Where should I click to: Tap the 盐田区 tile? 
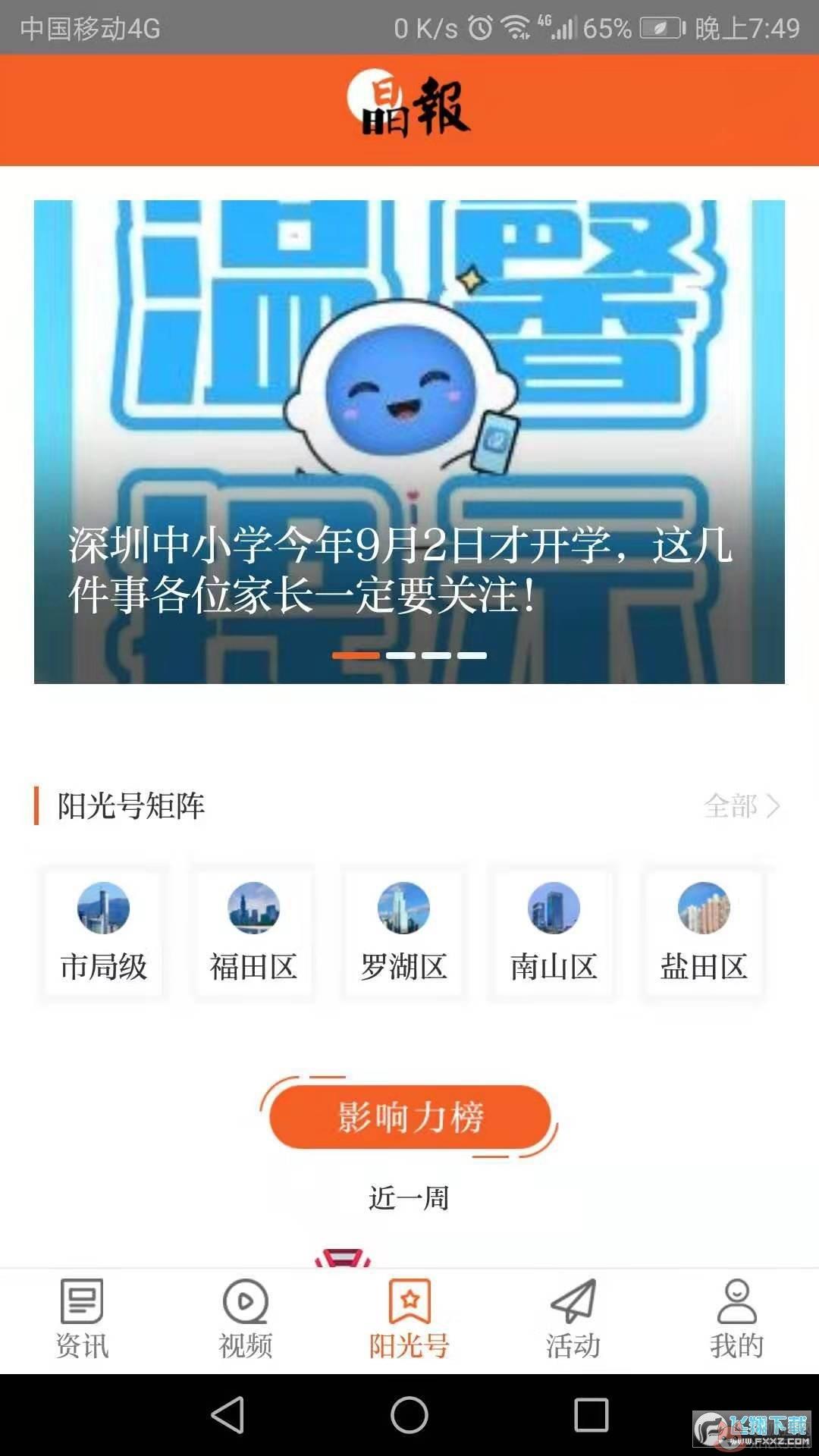tap(704, 933)
